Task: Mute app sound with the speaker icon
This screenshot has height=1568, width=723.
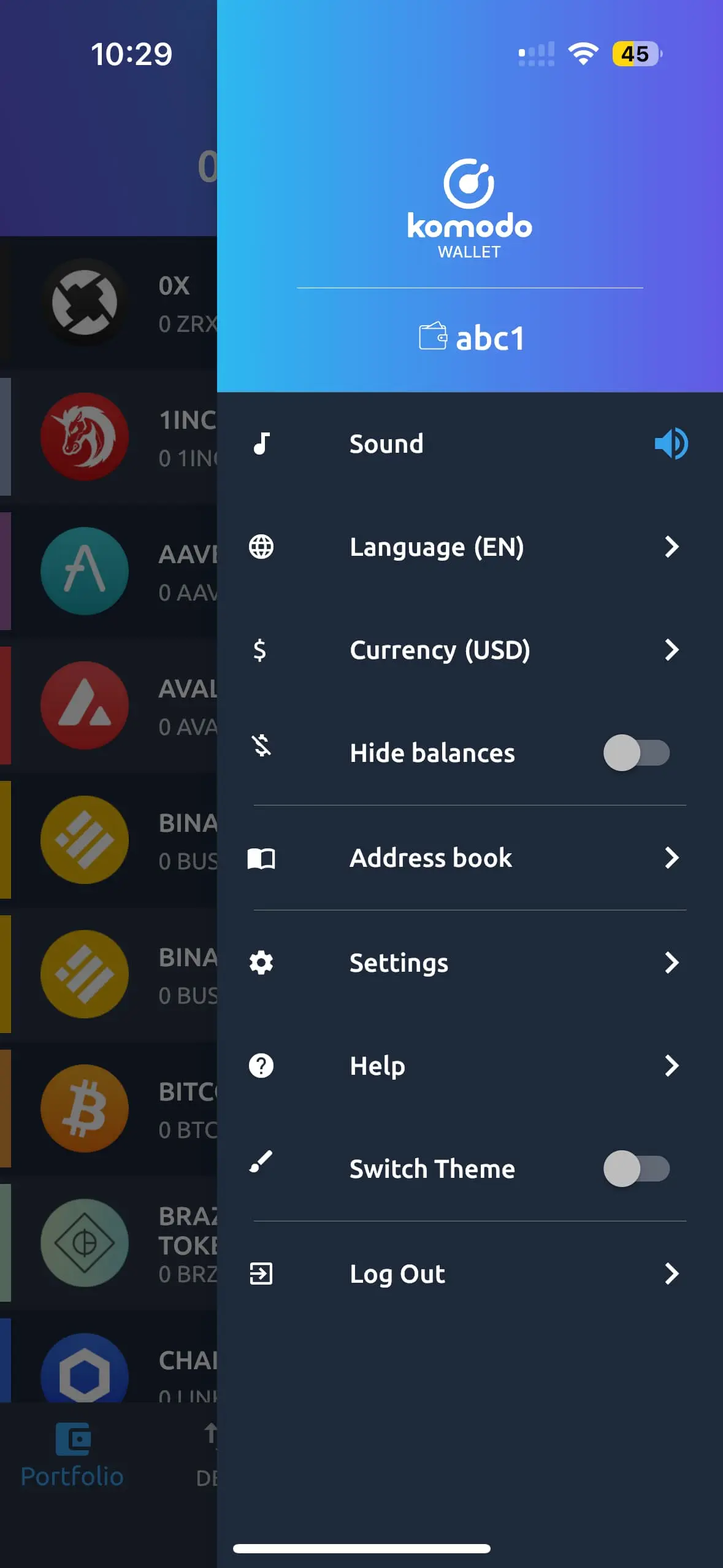Action: (x=671, y=444)
